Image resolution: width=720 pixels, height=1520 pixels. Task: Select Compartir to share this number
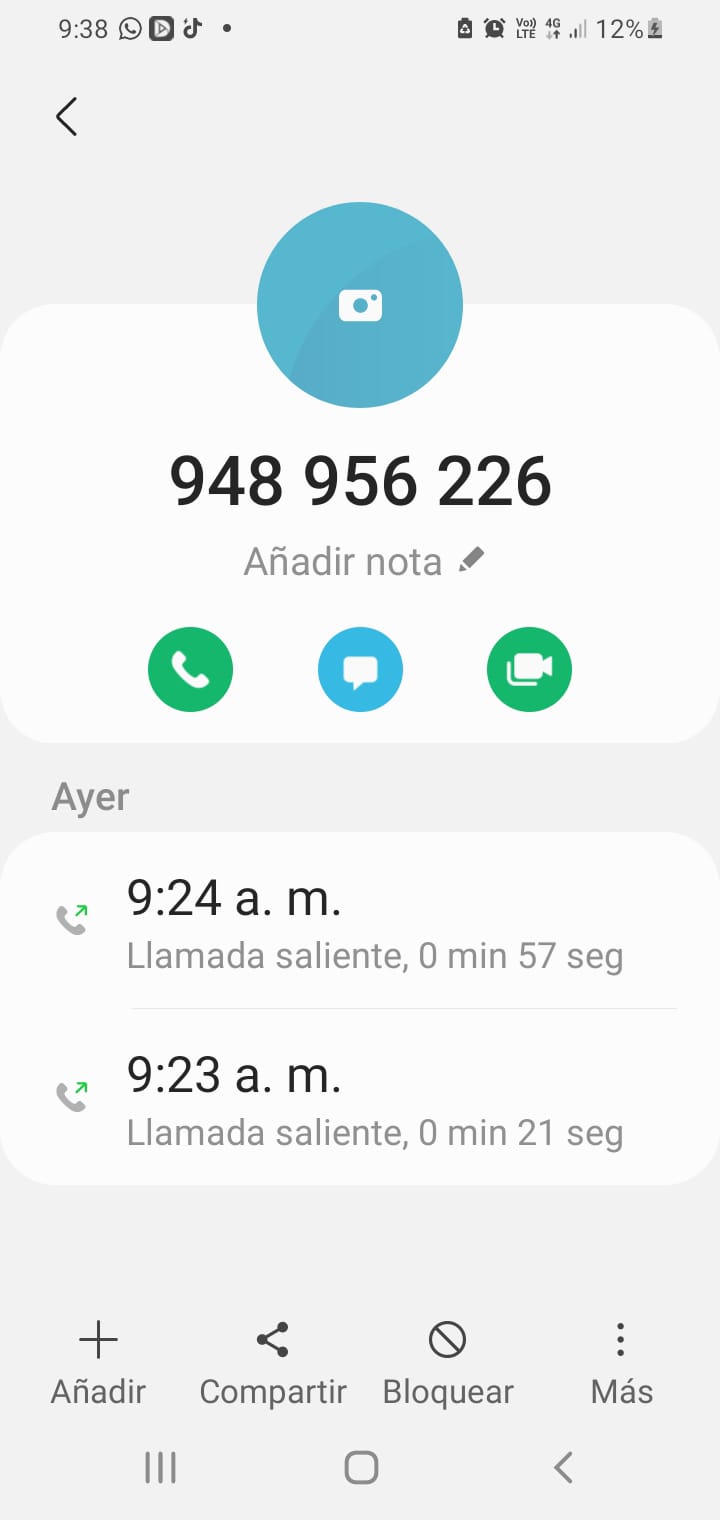coord(273,1362)
